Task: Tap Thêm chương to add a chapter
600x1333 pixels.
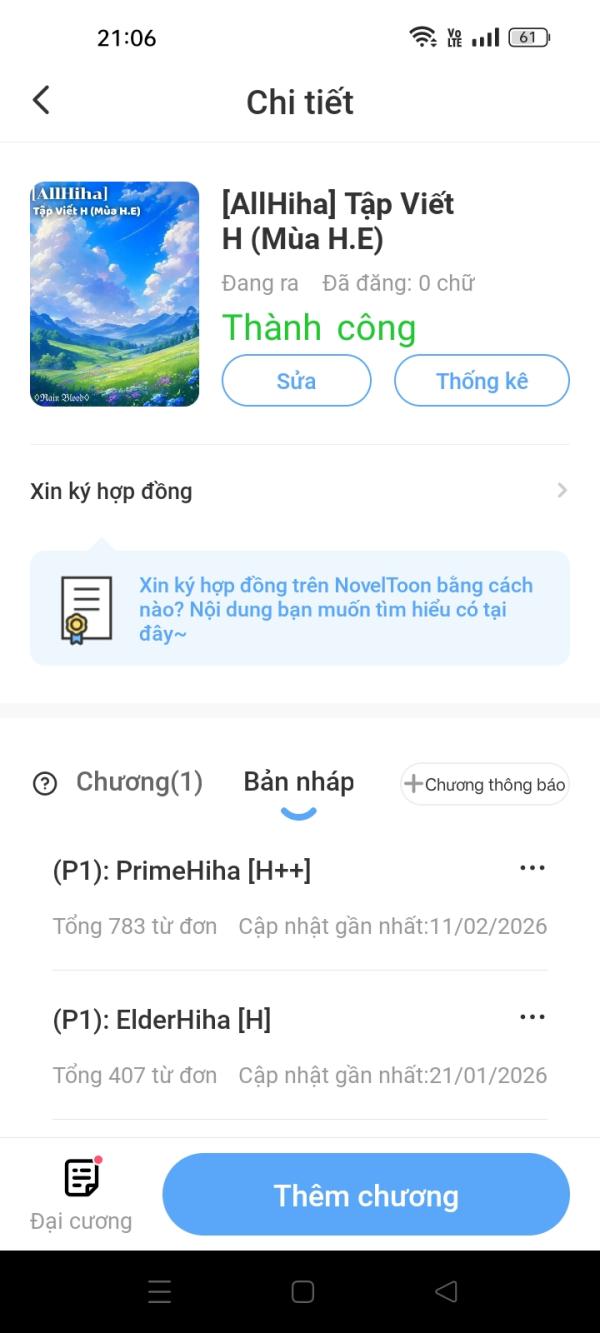Action: [x=366, y=1195]
